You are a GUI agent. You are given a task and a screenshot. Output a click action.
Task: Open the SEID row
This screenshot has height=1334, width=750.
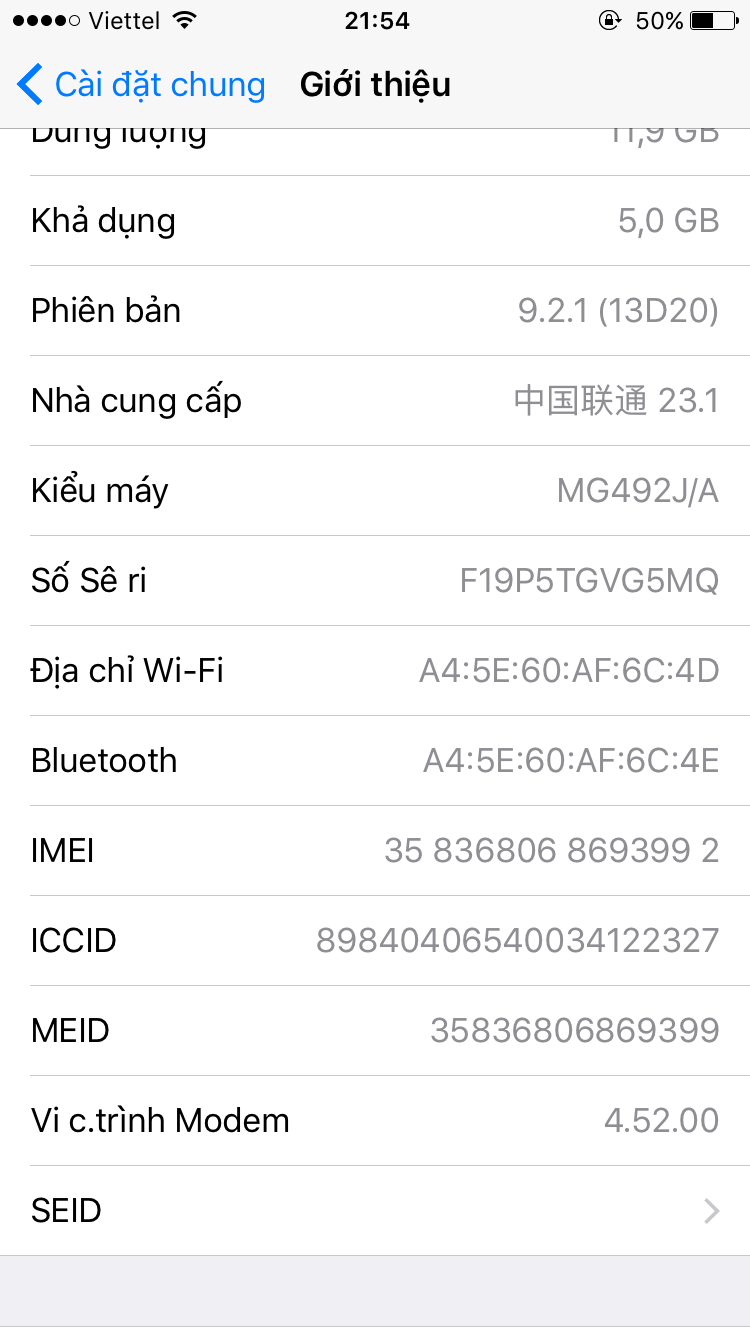(x=375, y=1211)
